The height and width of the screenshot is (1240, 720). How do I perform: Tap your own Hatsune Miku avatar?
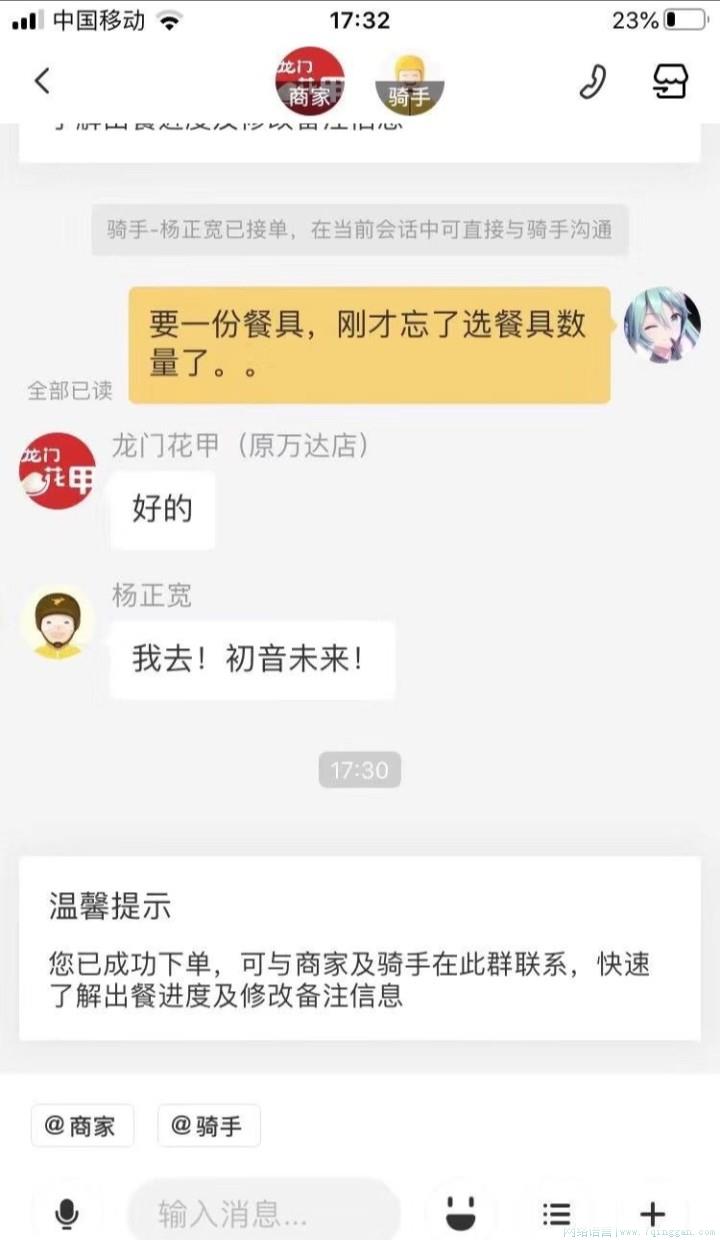(x=662, y=324)
